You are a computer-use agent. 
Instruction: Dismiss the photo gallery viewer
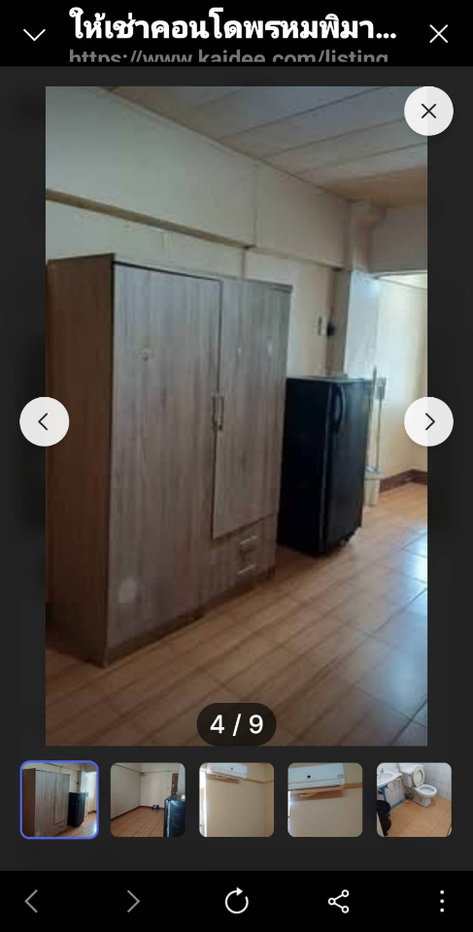point(428,111)
